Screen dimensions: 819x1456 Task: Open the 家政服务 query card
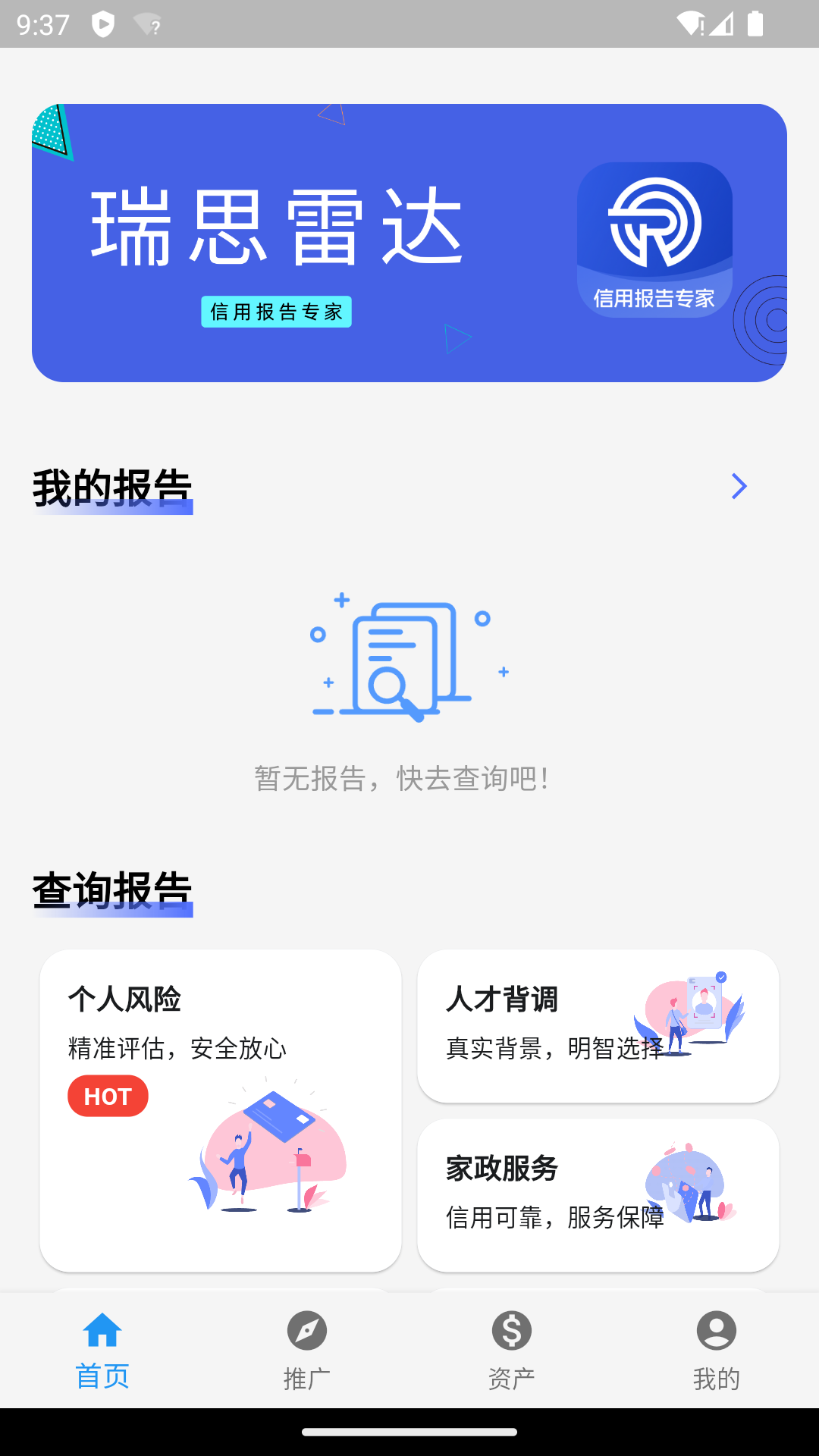tap(598, 1195)
